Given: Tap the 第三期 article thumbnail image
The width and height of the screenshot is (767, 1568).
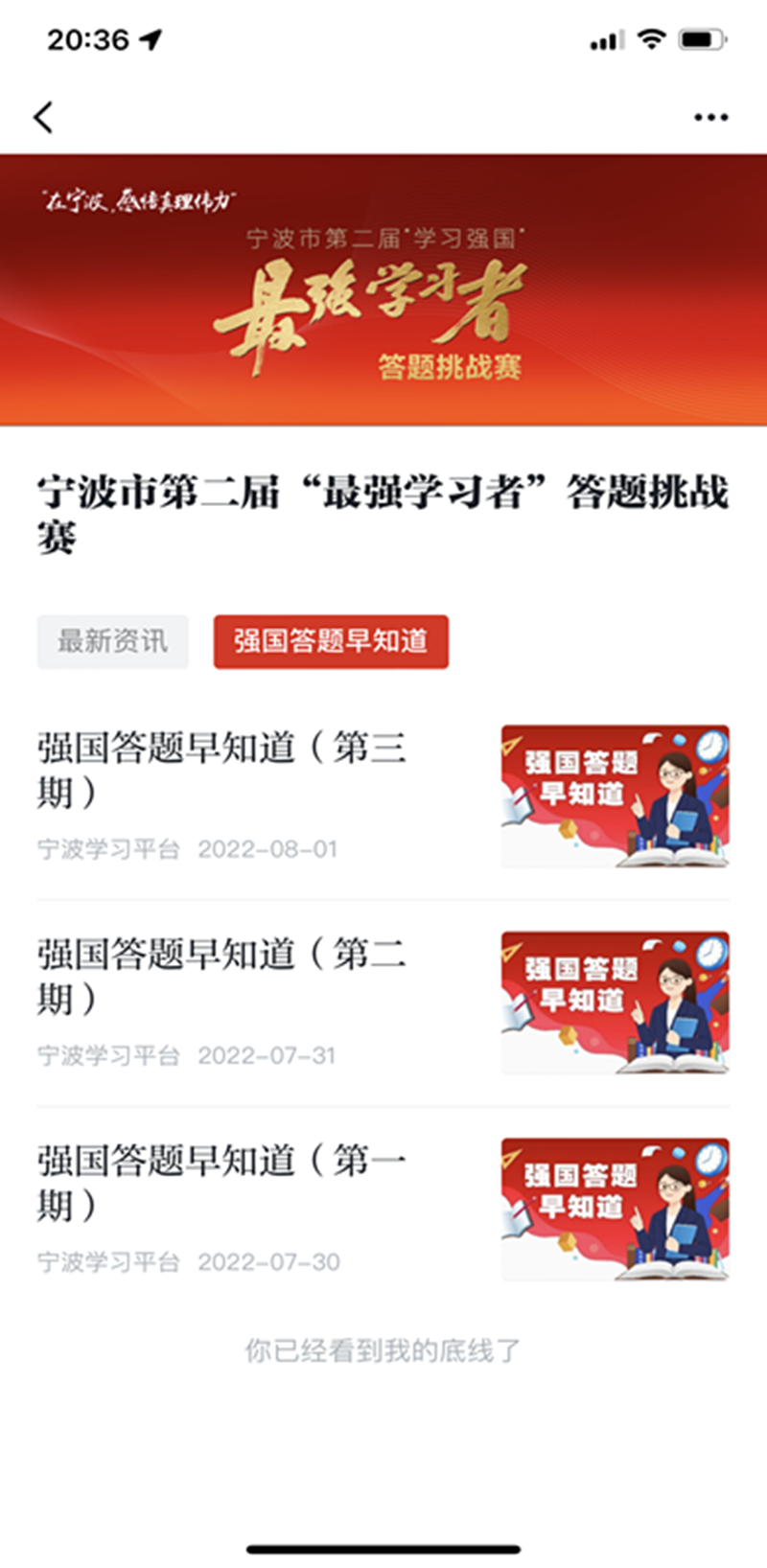Looking at the screenshot, I should [x=616, y=795].
